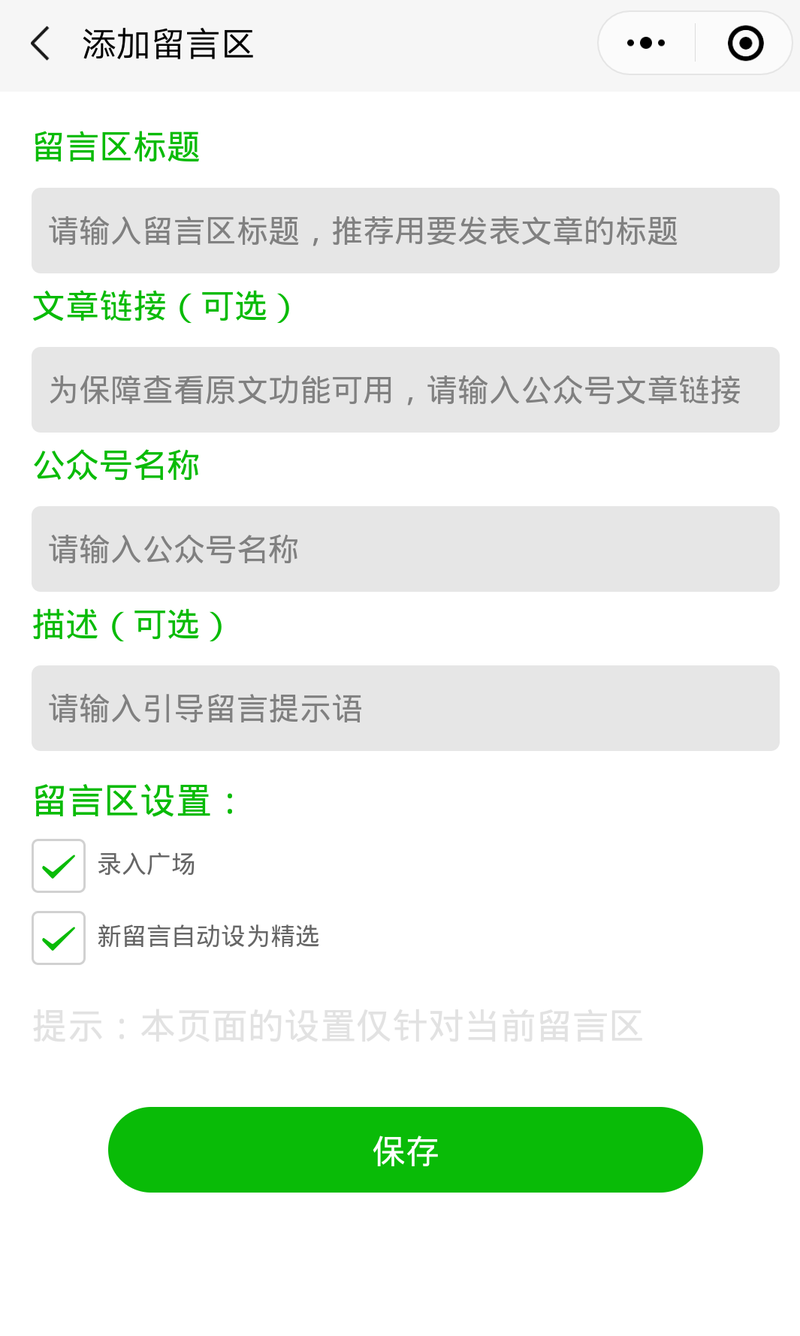Open the mini program three-dot menu

pyautogui.click(x=646, y=43)
